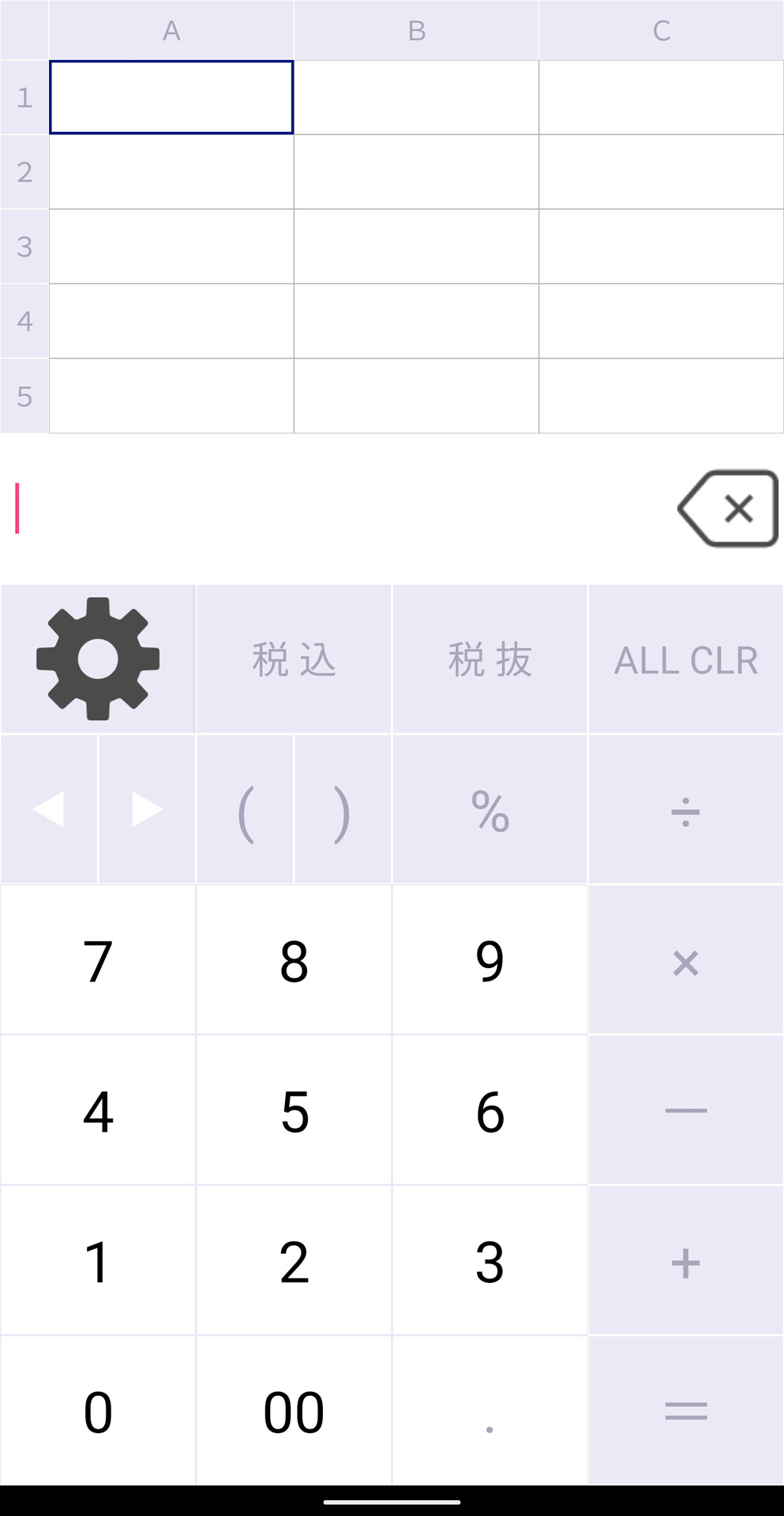The image size is (784, 1516).
Task: Insert a closing parenthesis
Action: click(x=343, y=807)
